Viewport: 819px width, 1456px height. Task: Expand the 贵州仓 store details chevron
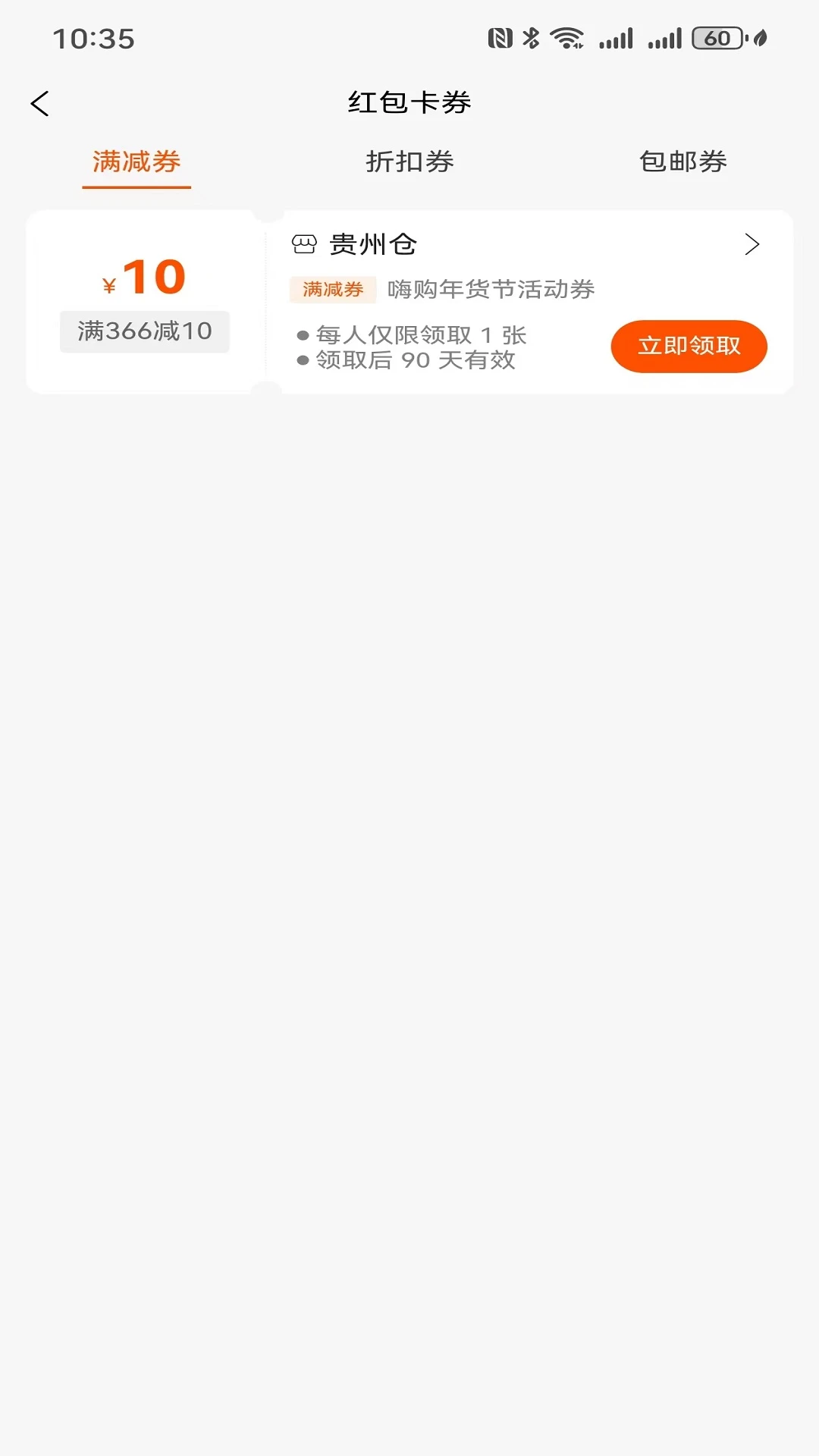pos(752,244)
